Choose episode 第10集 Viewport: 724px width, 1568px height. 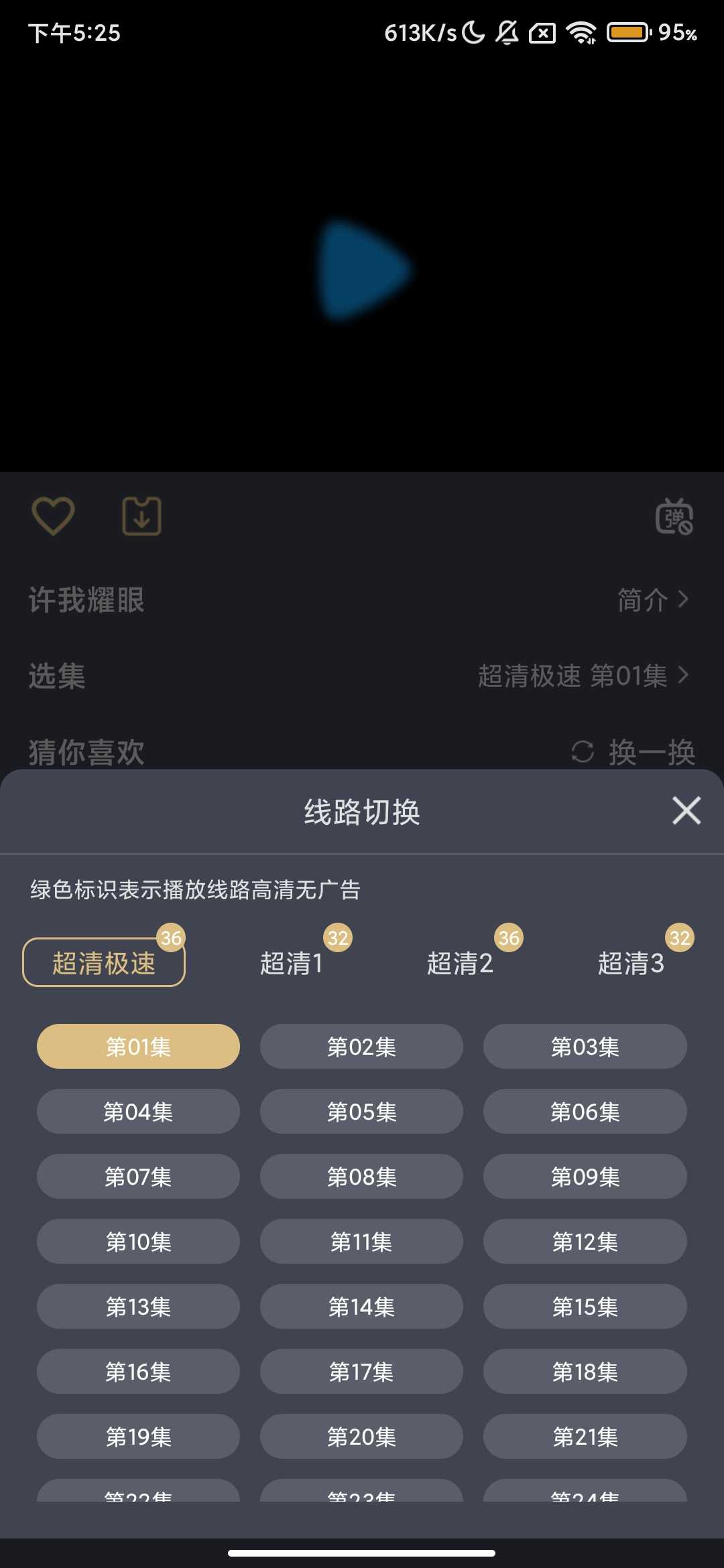(138, 1242)
